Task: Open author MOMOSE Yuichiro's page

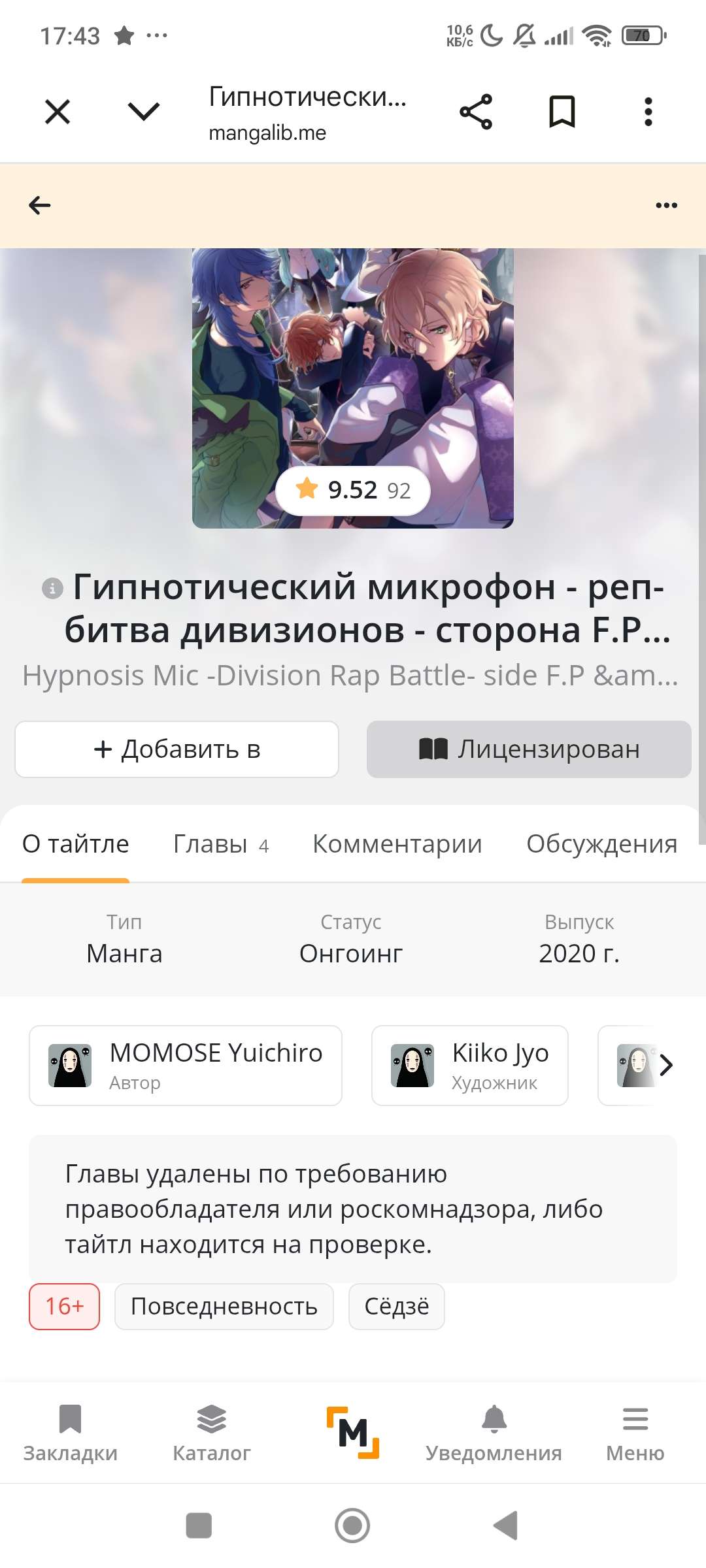Action: pos(186,1066)
